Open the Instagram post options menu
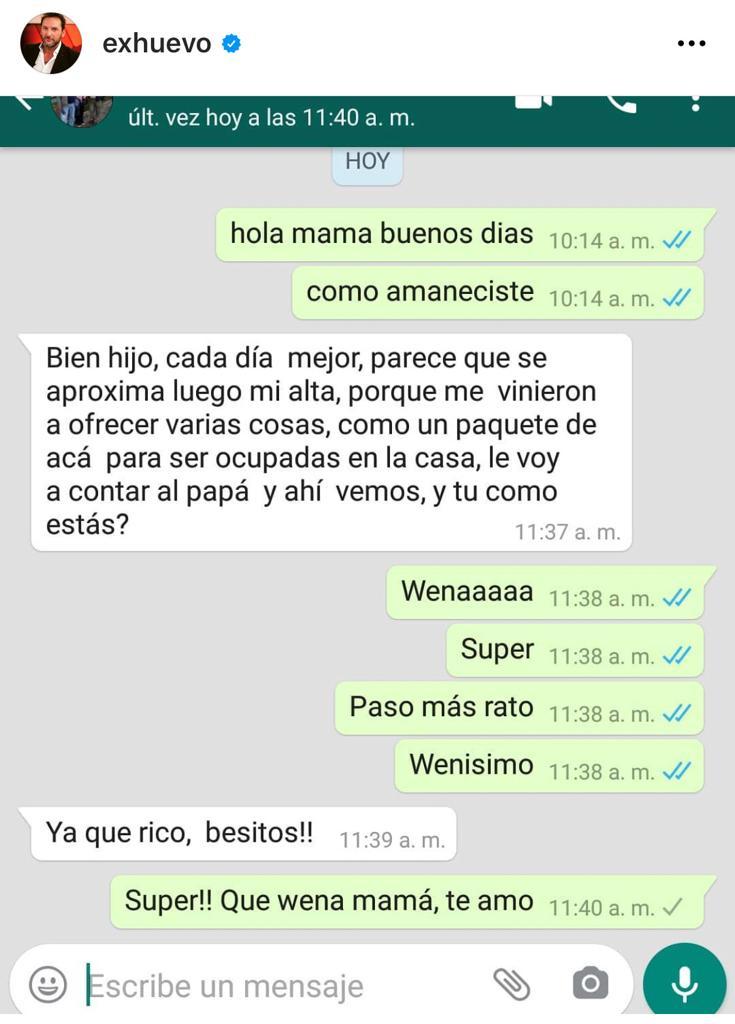This screenshot has width=735, height=1024. coord(691,43)
